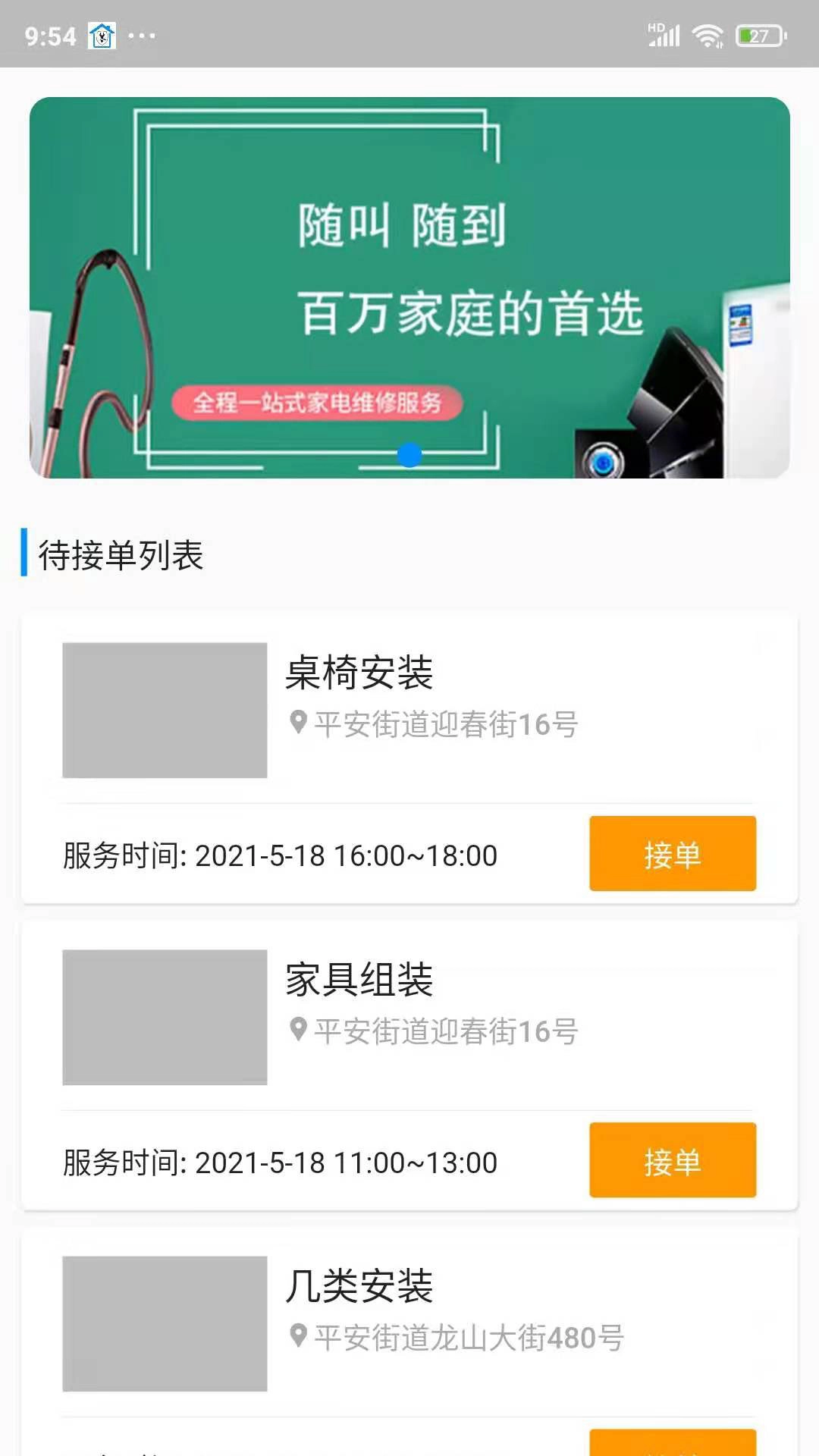The height and width of the screenshot is (1456, 819).
Task: Open the promotional banner at the top
Action: pos(409,288)
